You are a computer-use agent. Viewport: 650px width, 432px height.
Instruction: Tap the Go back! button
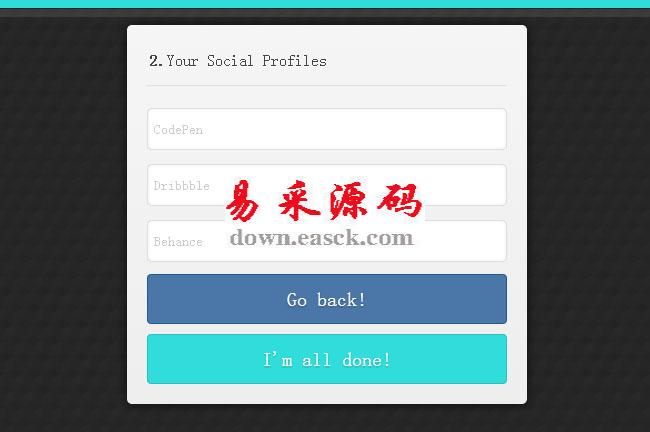click(x=326, y=299)
